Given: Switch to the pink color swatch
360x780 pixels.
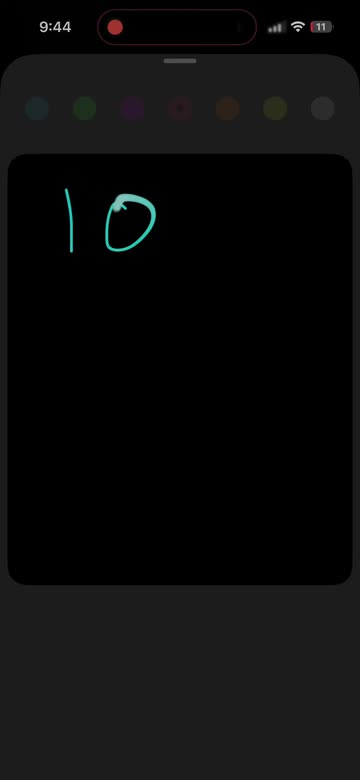Looking at the screenshot, I should point(180,108).
